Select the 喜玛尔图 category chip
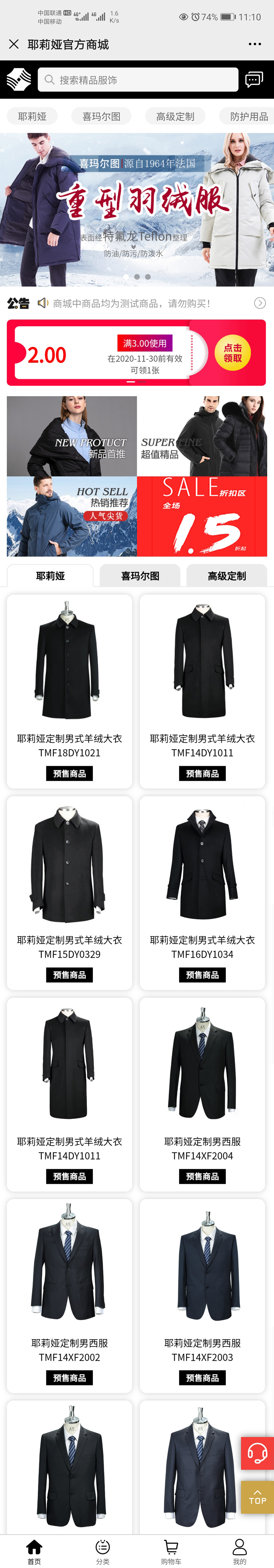This screenshot has width=274, height=1568. click(101, 116)
